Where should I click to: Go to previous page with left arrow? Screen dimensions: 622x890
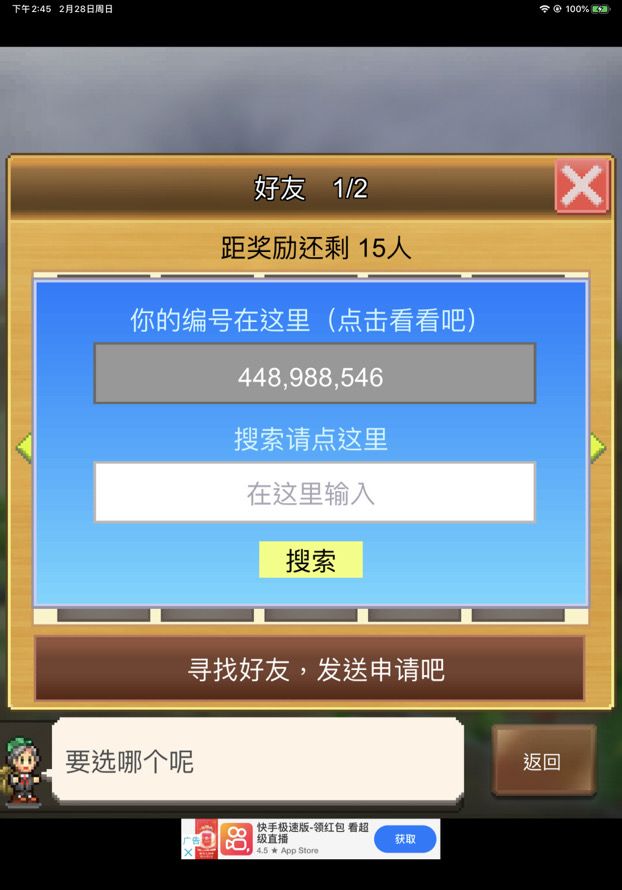click(x=23, y=447)
